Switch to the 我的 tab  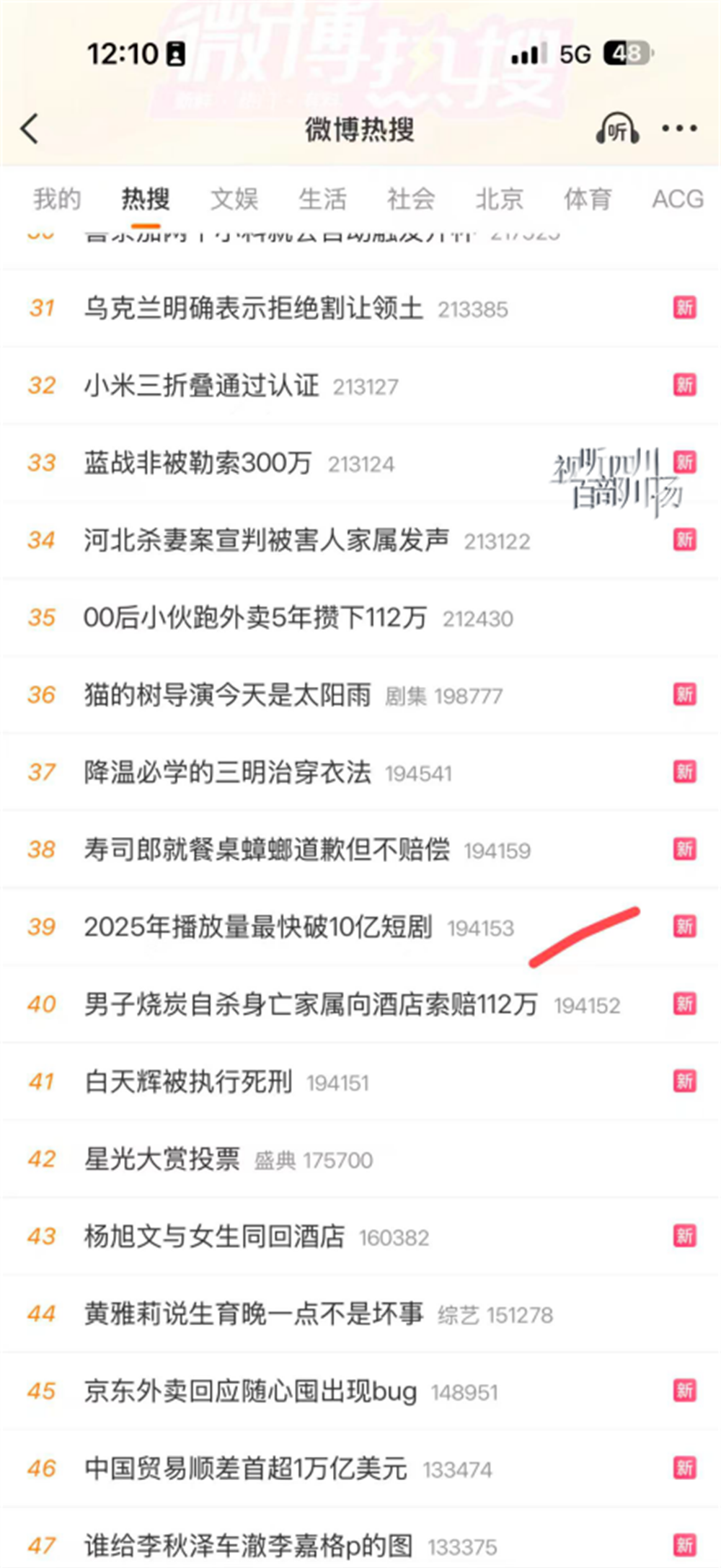point(57,199)
